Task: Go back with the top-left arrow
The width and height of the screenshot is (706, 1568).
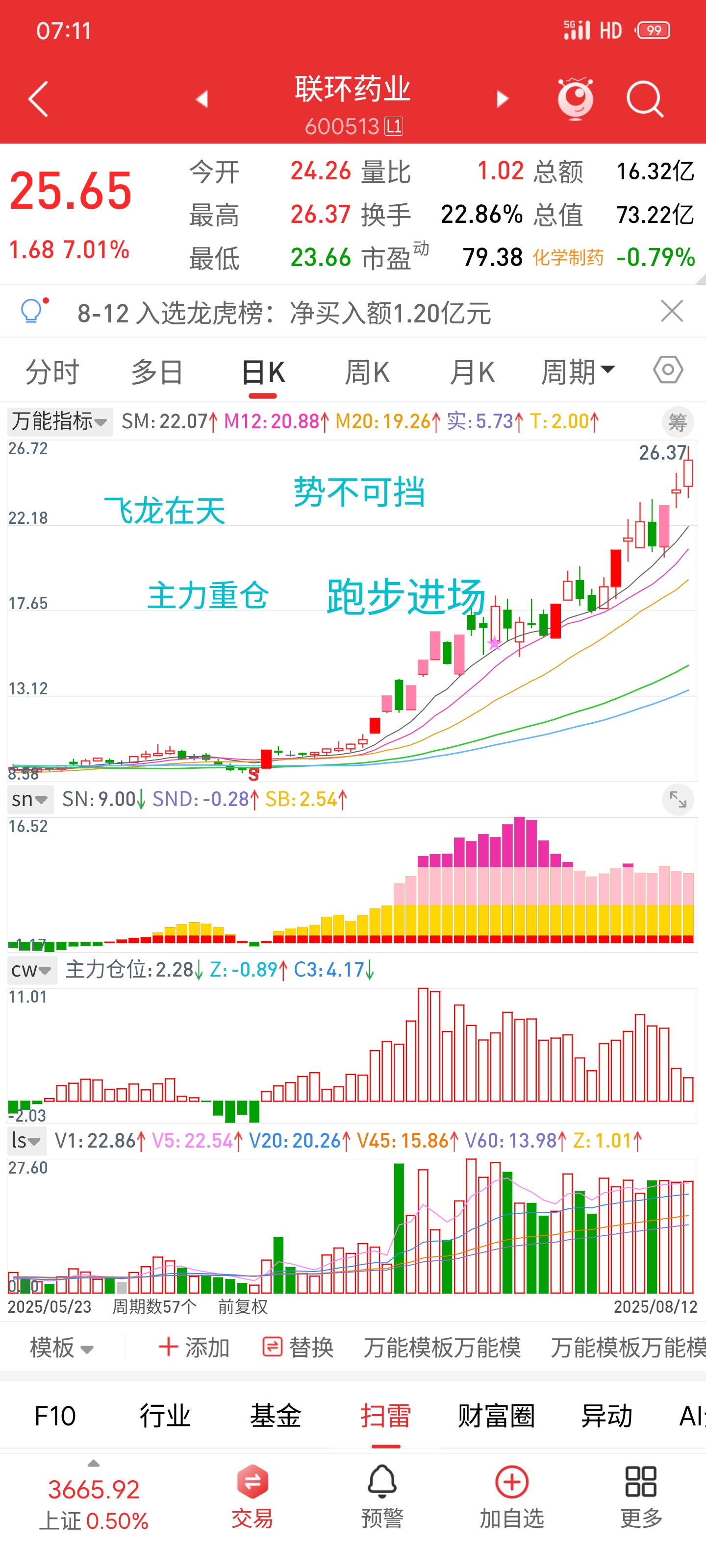Action: click(x=38, y=98)
